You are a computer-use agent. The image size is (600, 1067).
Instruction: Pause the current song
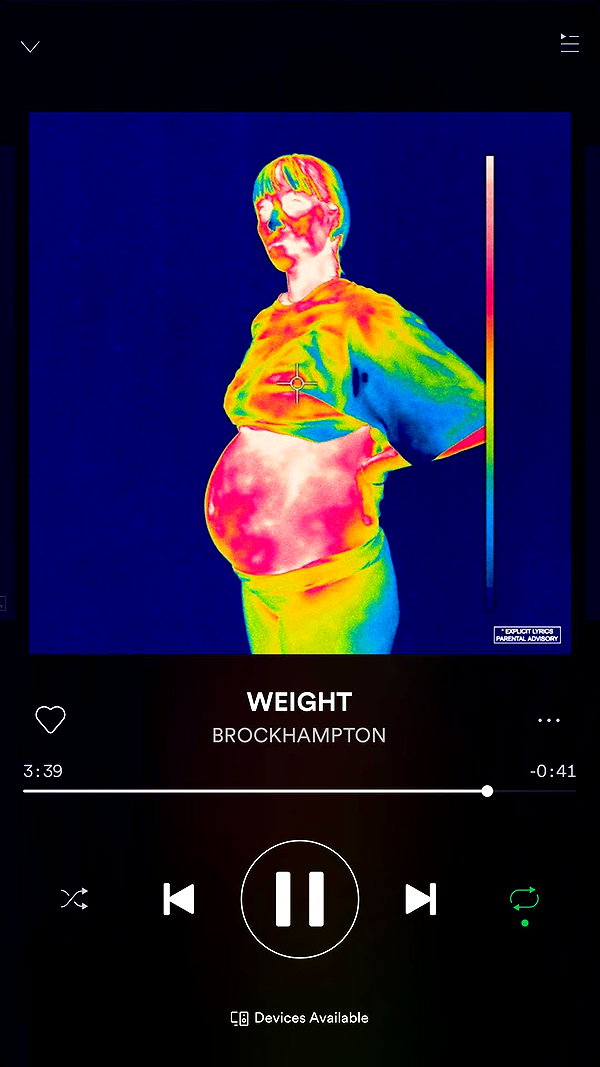(300, 899)
